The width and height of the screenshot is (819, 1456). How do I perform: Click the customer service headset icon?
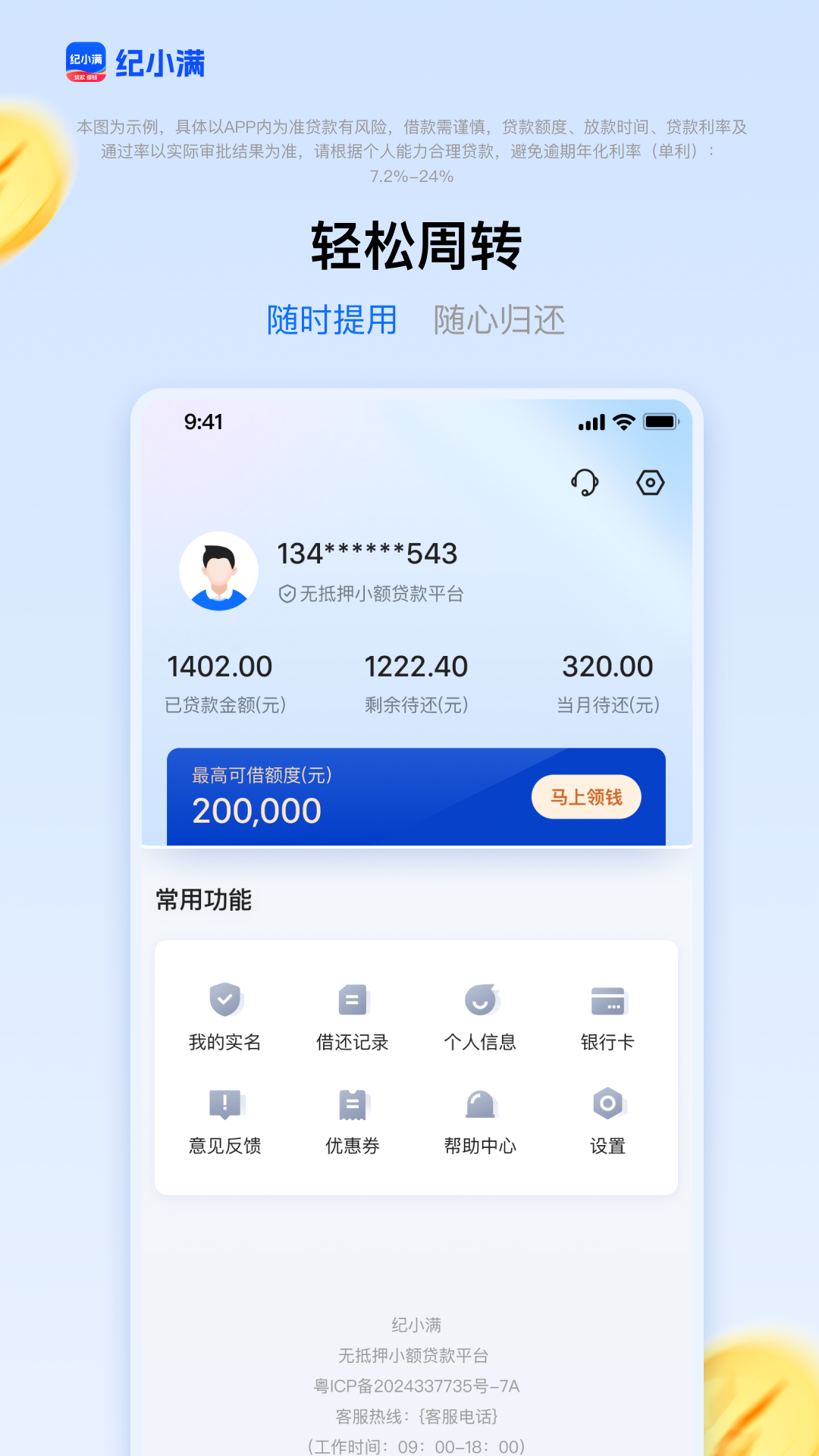[584, 482]
